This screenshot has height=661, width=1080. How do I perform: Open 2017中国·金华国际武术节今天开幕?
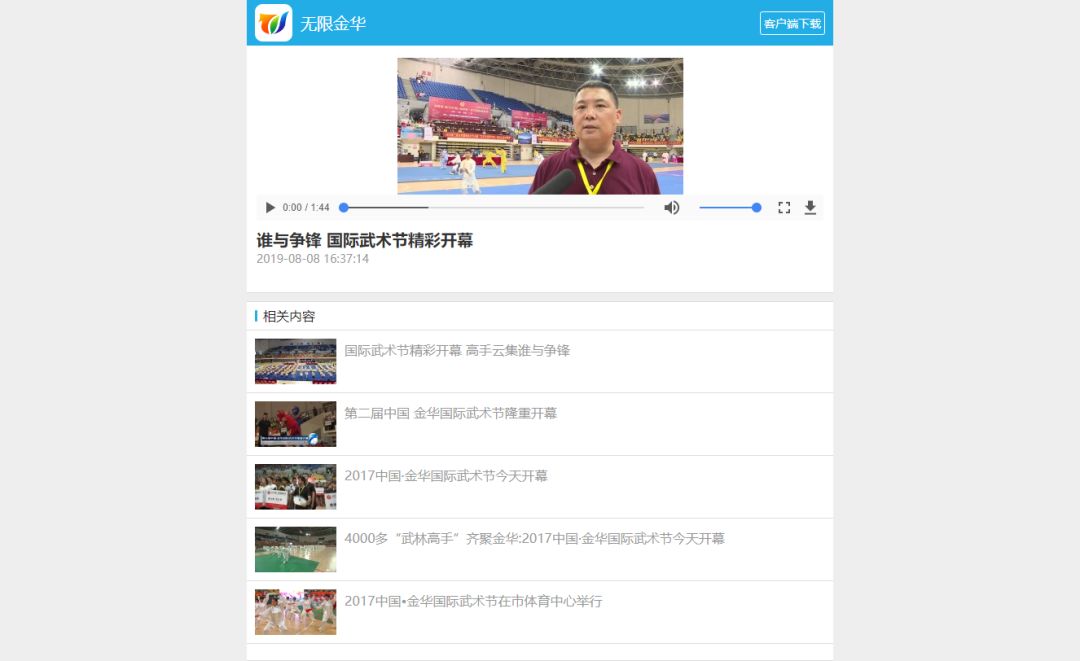coord(446,476)
